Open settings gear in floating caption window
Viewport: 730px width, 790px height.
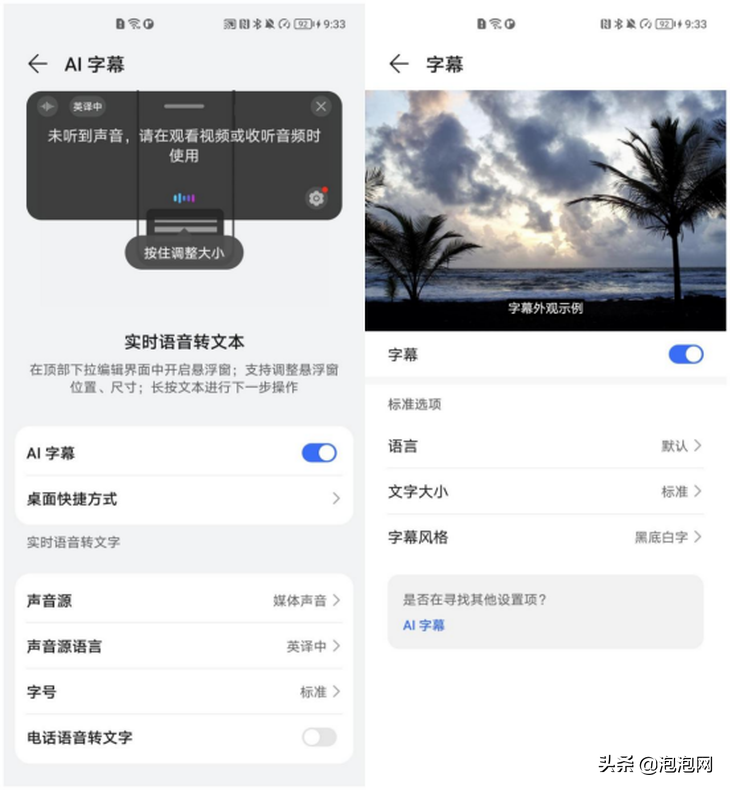tap(316, 200)
